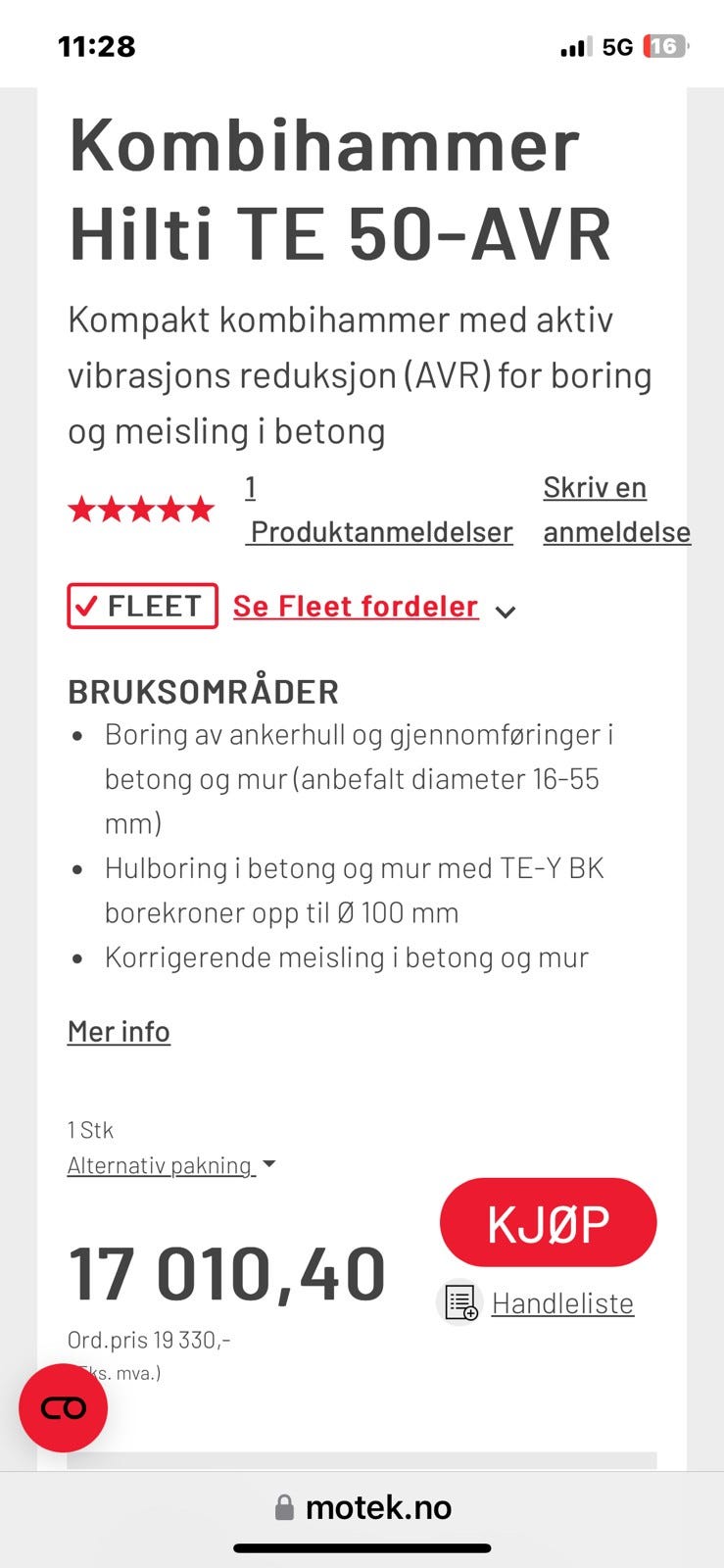Click the Handleliste link text

tap(562, 1303)
